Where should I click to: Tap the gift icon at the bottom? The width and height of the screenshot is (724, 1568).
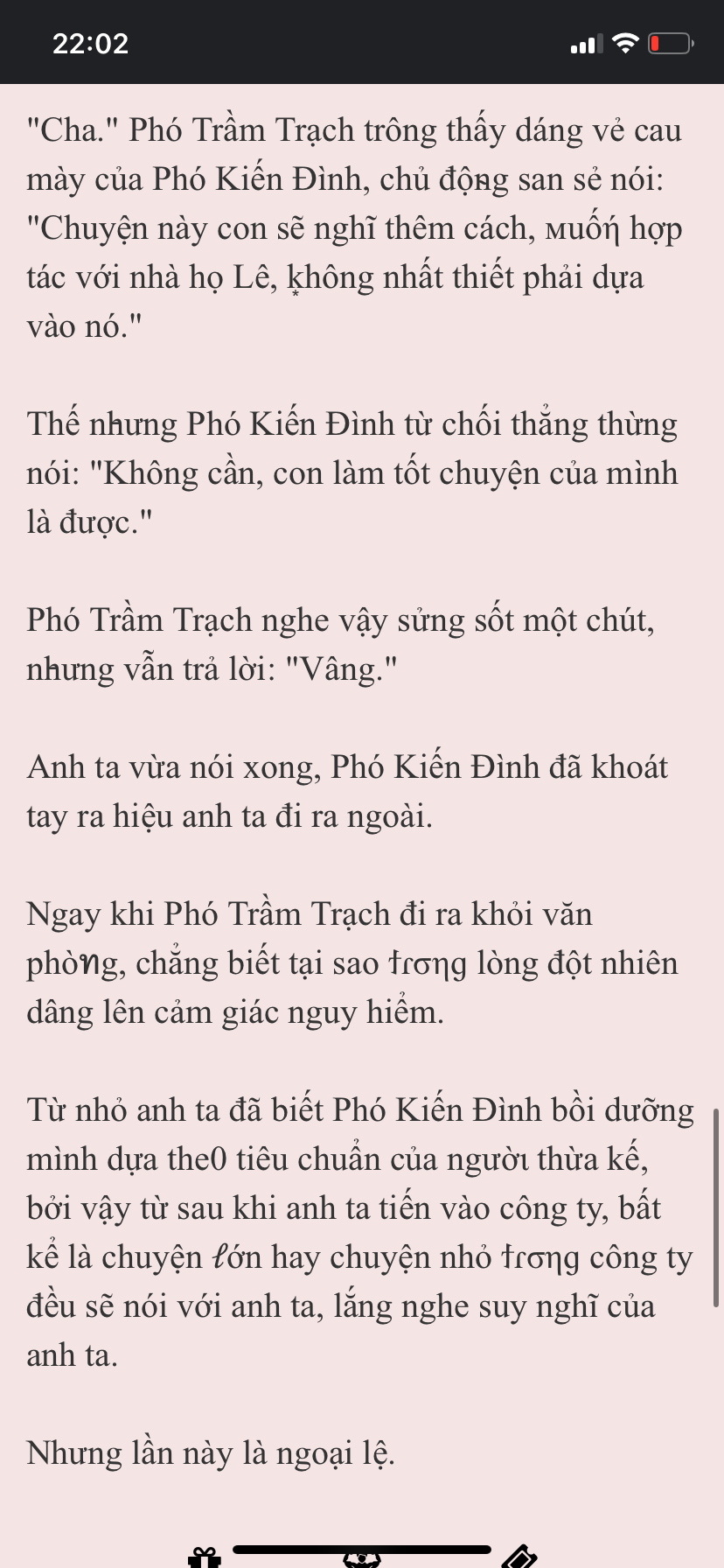(205, 1557)
